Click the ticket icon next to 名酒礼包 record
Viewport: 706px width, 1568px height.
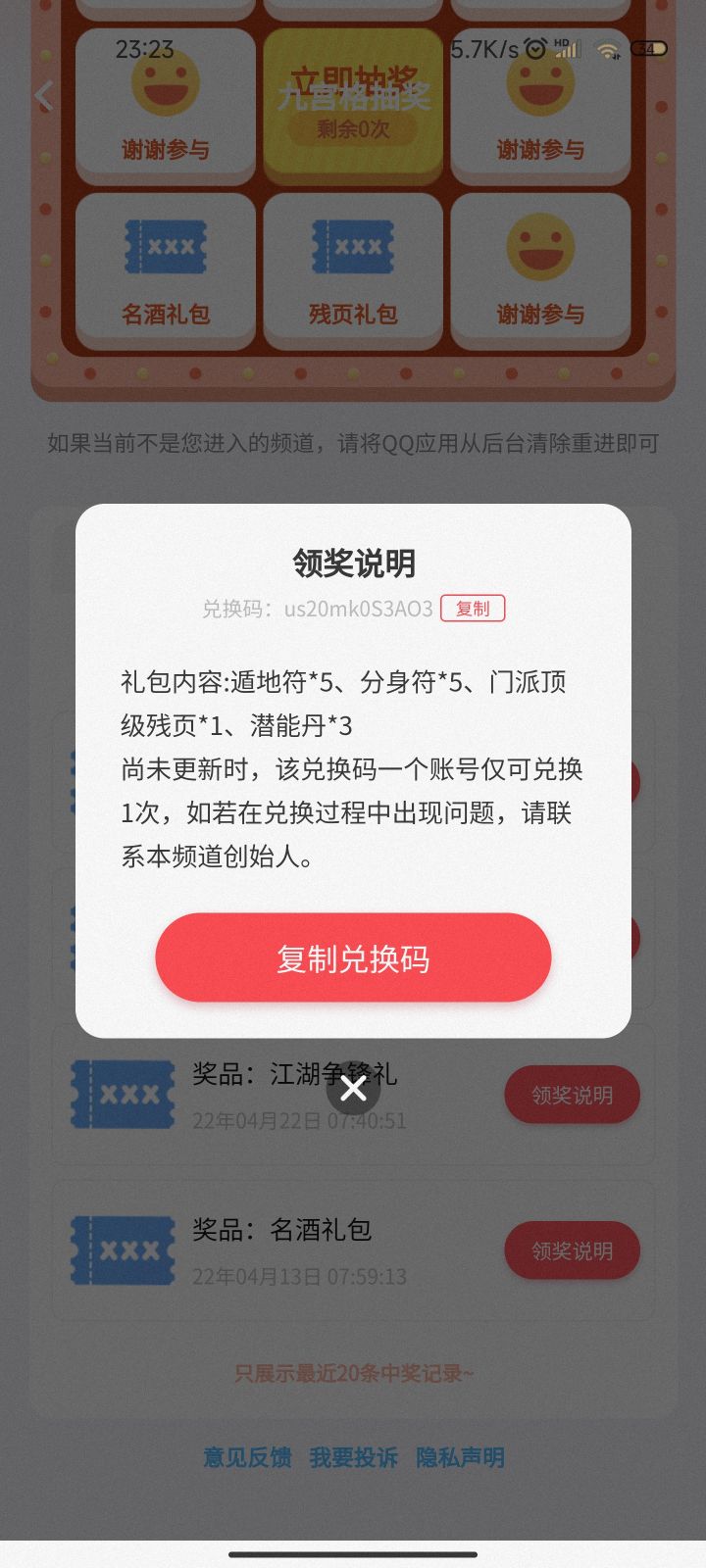[122, 1250]
